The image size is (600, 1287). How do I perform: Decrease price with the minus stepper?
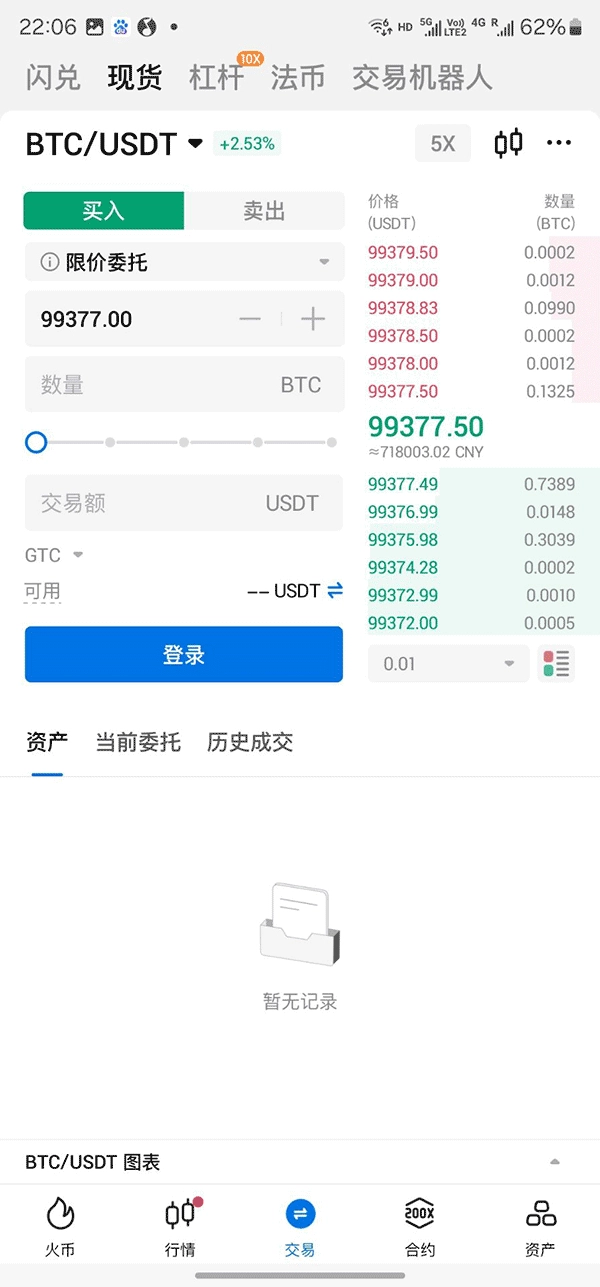click(x=250, y=319)
